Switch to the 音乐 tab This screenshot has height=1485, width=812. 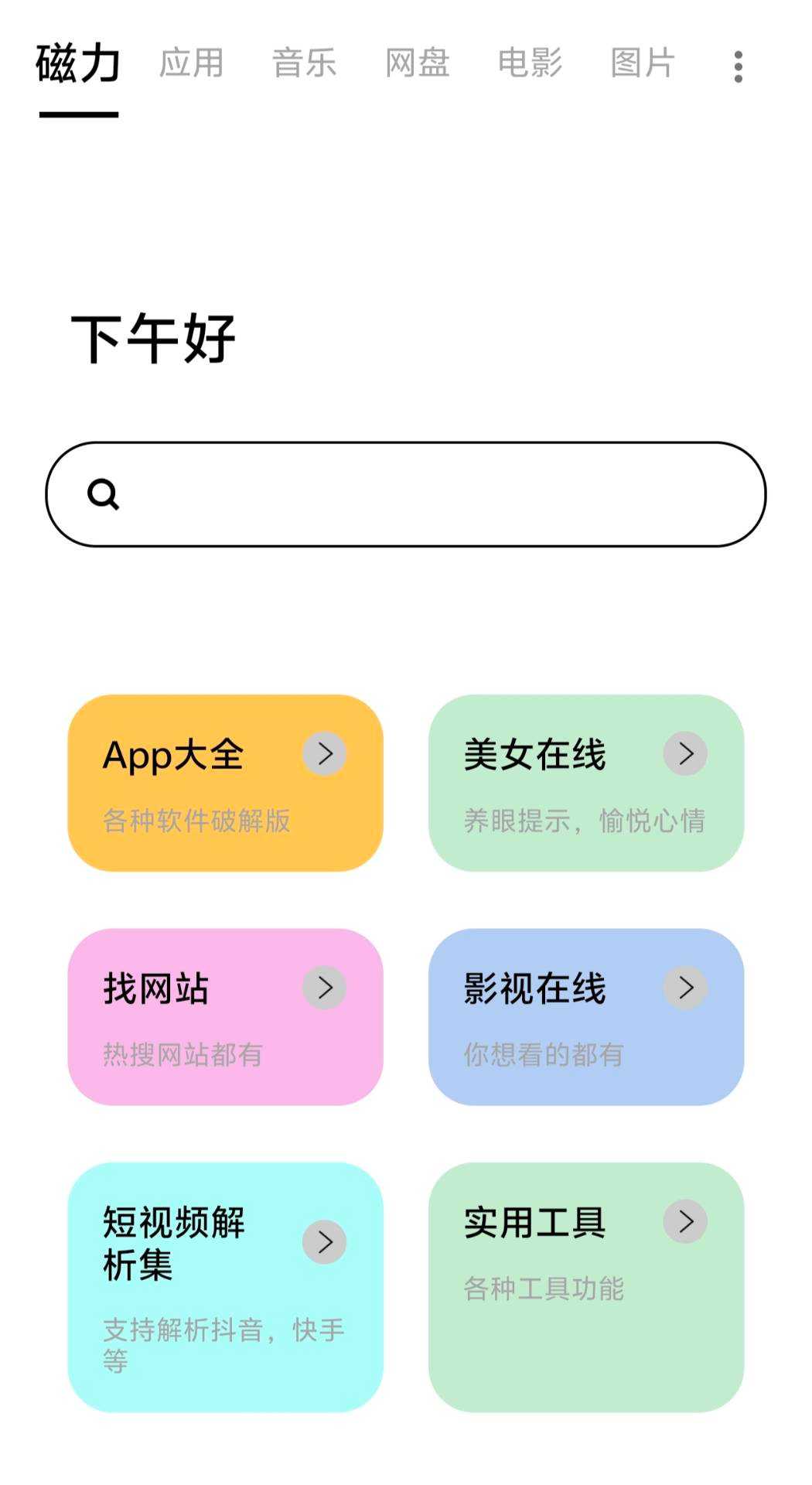pos(304,63)
